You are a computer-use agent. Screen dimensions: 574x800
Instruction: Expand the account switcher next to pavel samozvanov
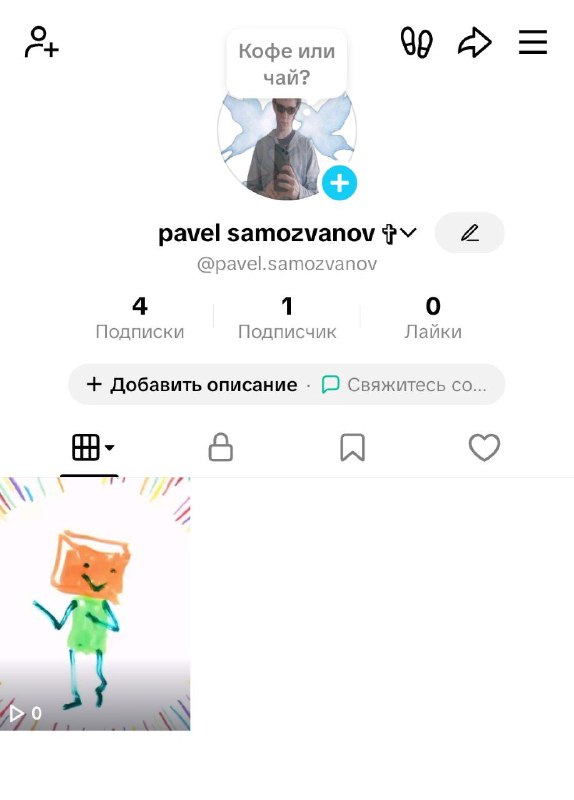[x=409, y=233]
